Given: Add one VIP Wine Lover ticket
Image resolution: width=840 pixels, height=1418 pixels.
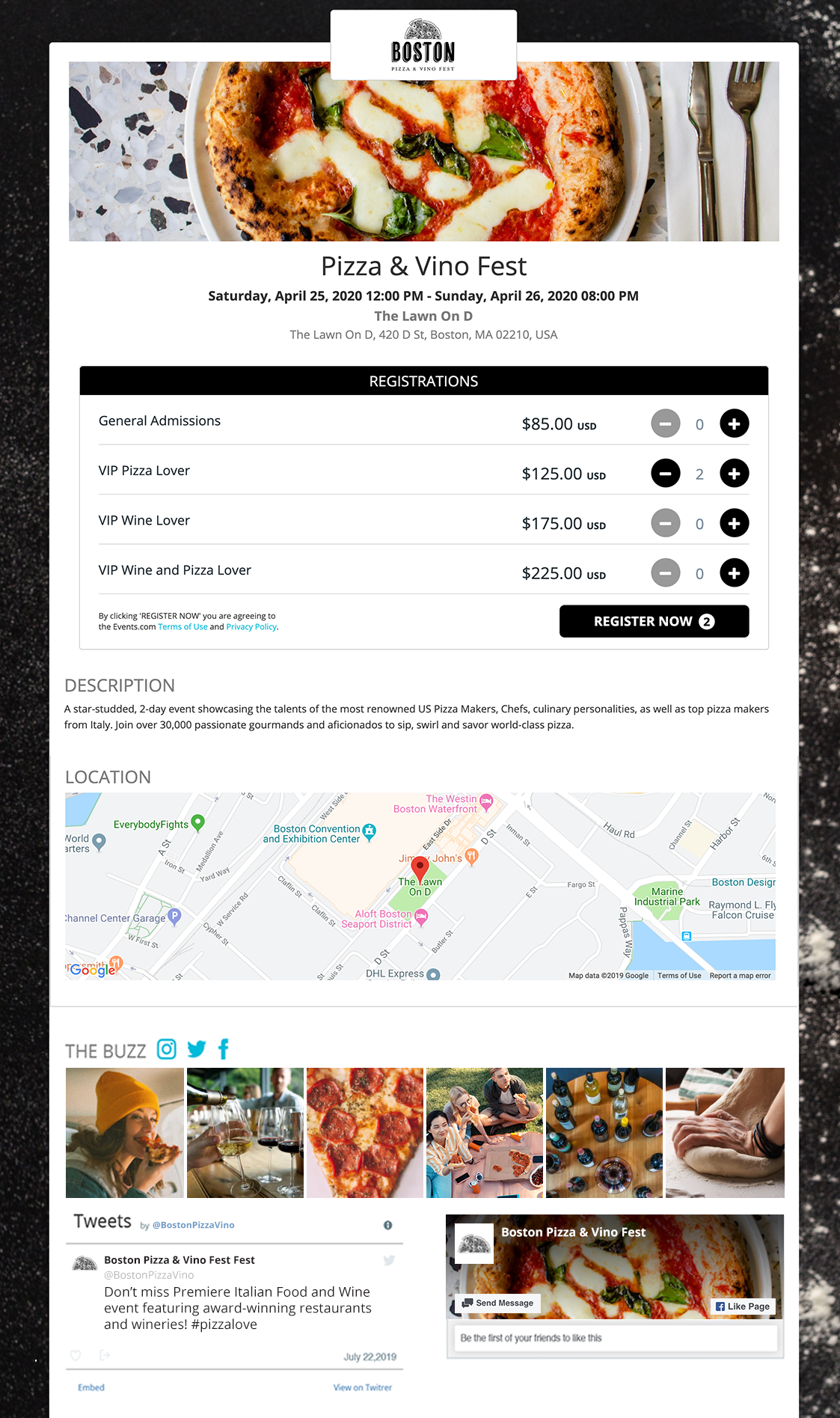Looking at the screenshot, I should pyautogui.click(x=734, y=523).
